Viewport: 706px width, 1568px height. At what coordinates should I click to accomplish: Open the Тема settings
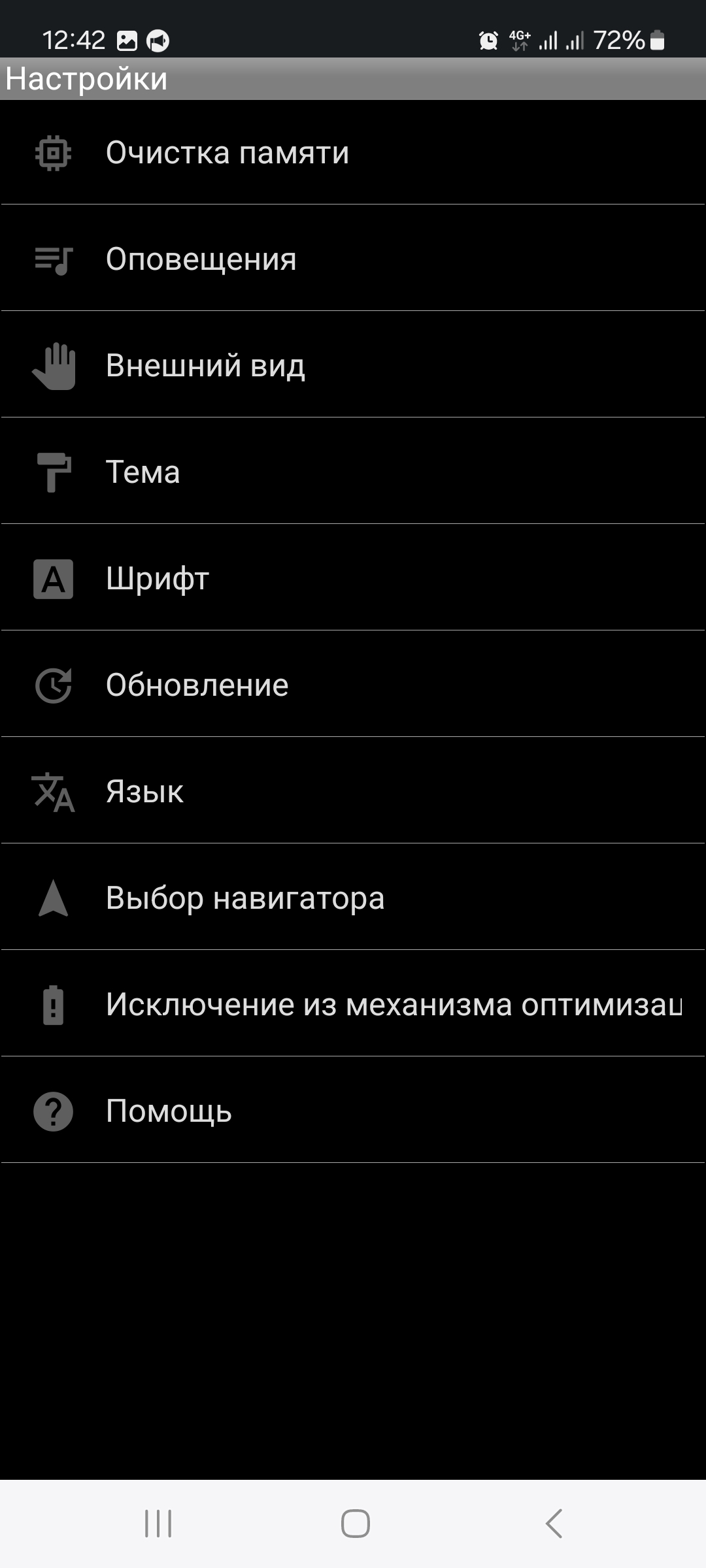pyautogui.click(x=143, y=472)
